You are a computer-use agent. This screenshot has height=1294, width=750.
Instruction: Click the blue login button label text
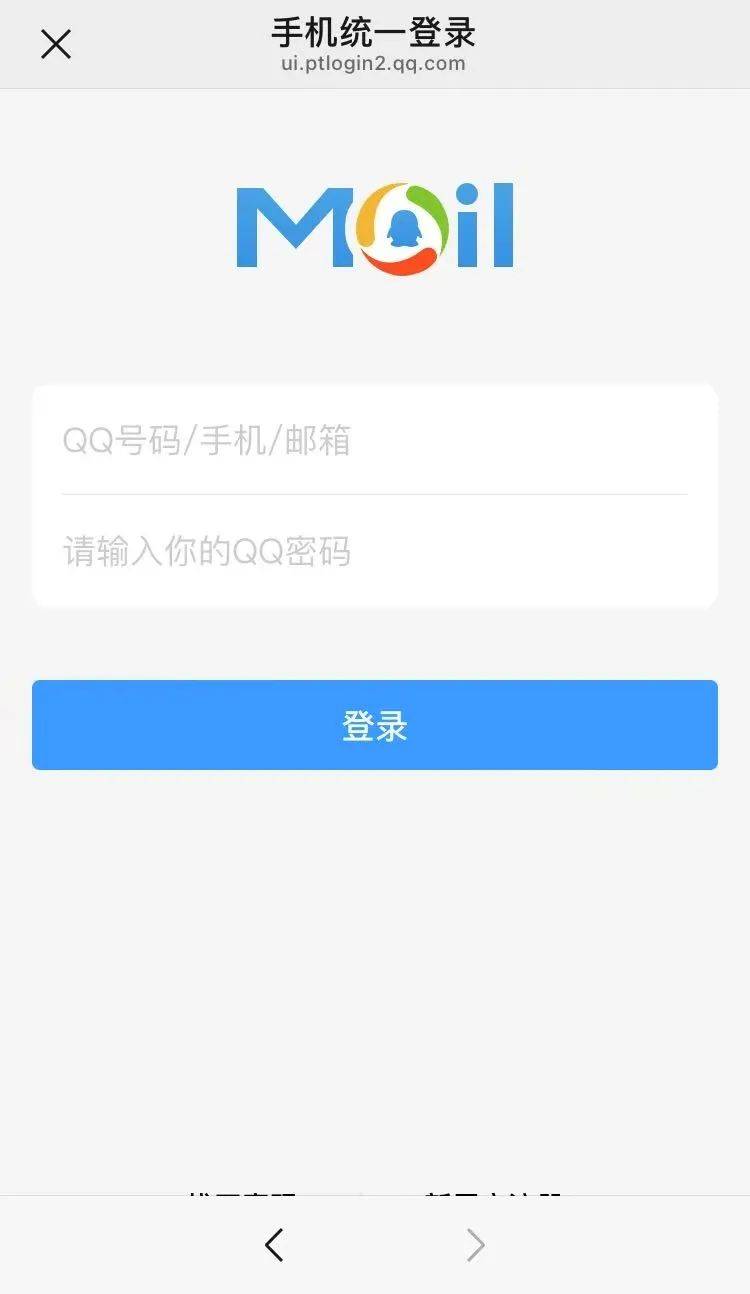point(375,726)
